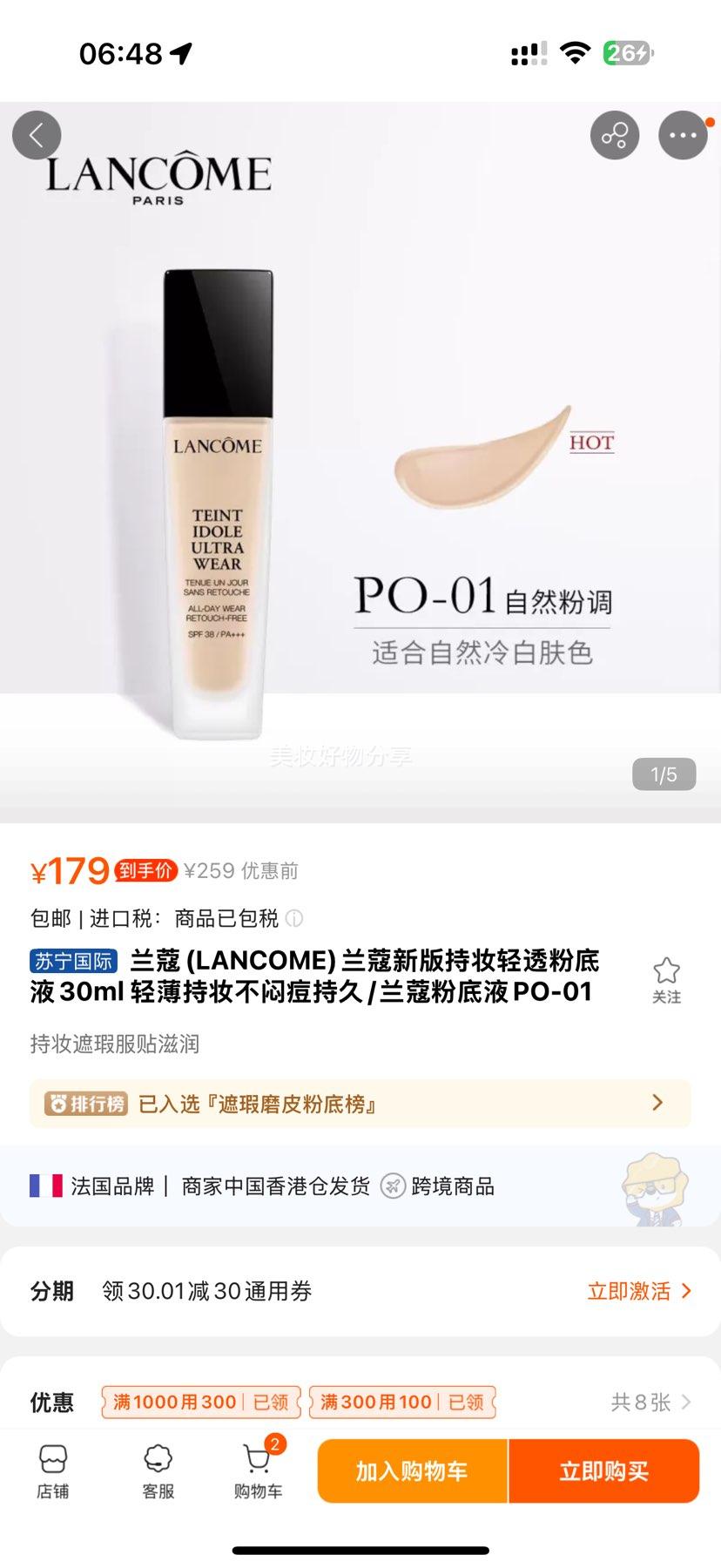Open the more options icon at top right
The image size is (721, 1568).
point(684,135)
